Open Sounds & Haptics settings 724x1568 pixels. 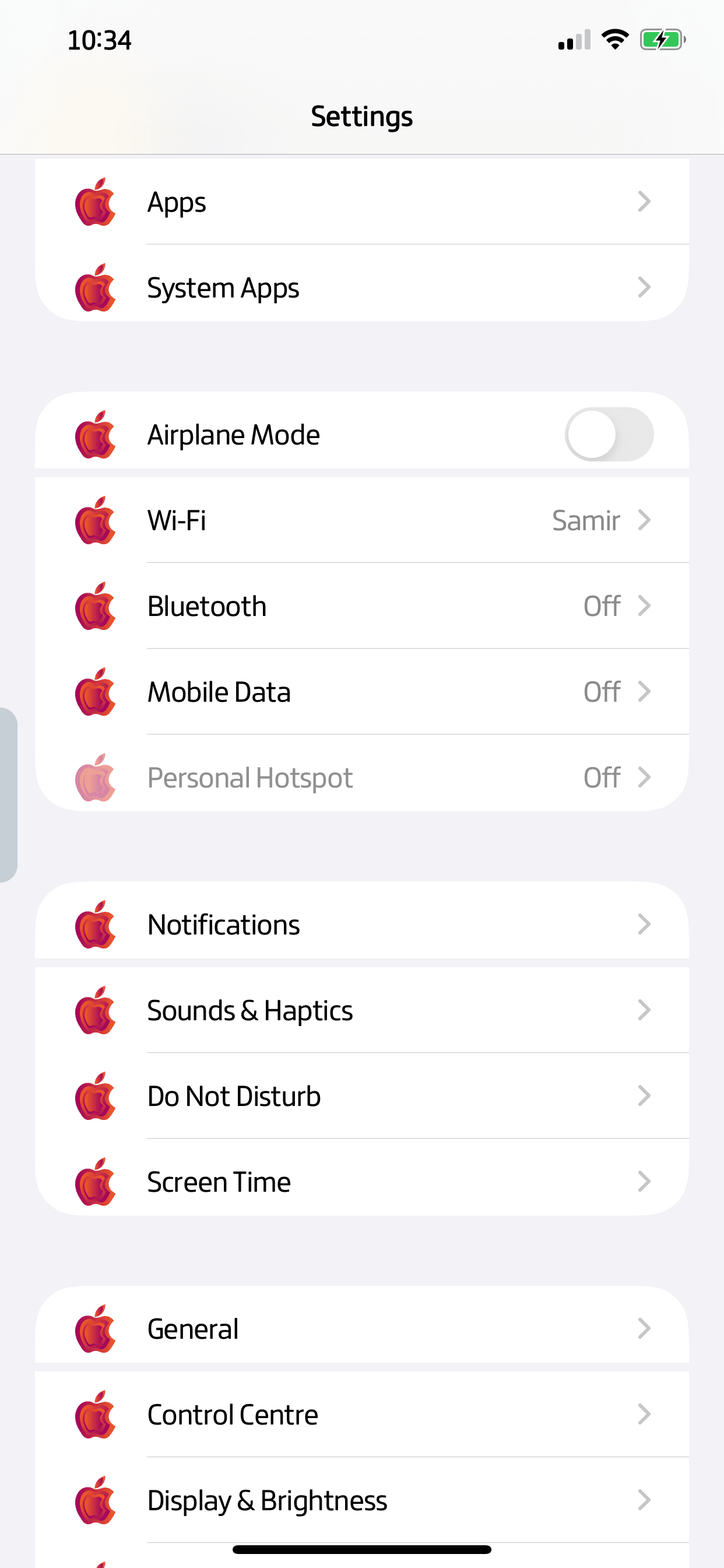tap(362, 1010)
